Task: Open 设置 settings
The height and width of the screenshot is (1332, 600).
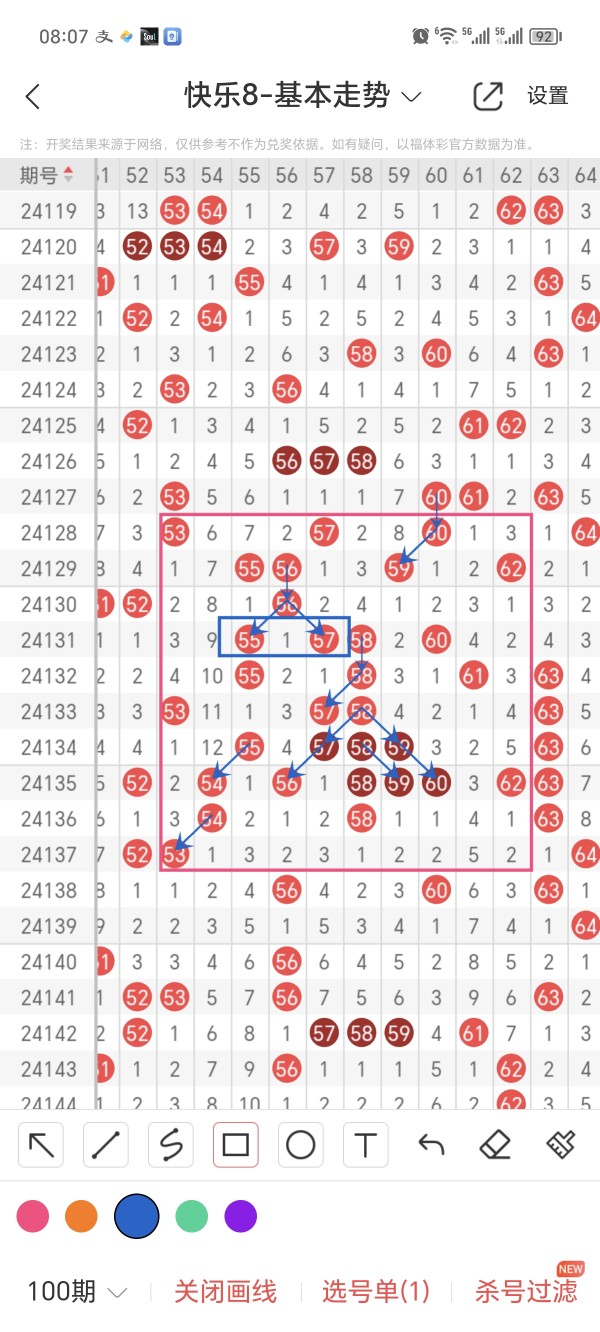Action: (x=548, y=96)
